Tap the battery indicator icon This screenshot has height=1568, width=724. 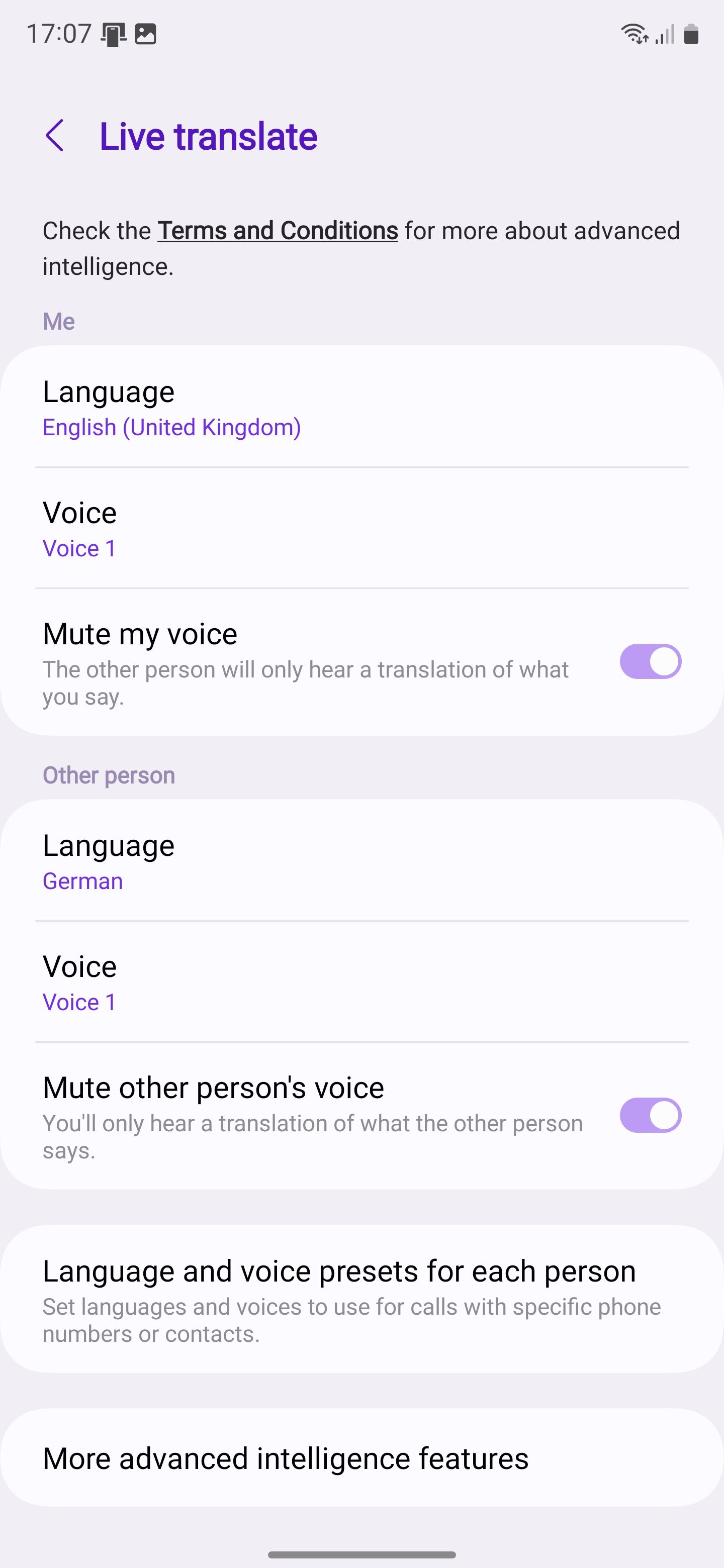click(692, 35)
